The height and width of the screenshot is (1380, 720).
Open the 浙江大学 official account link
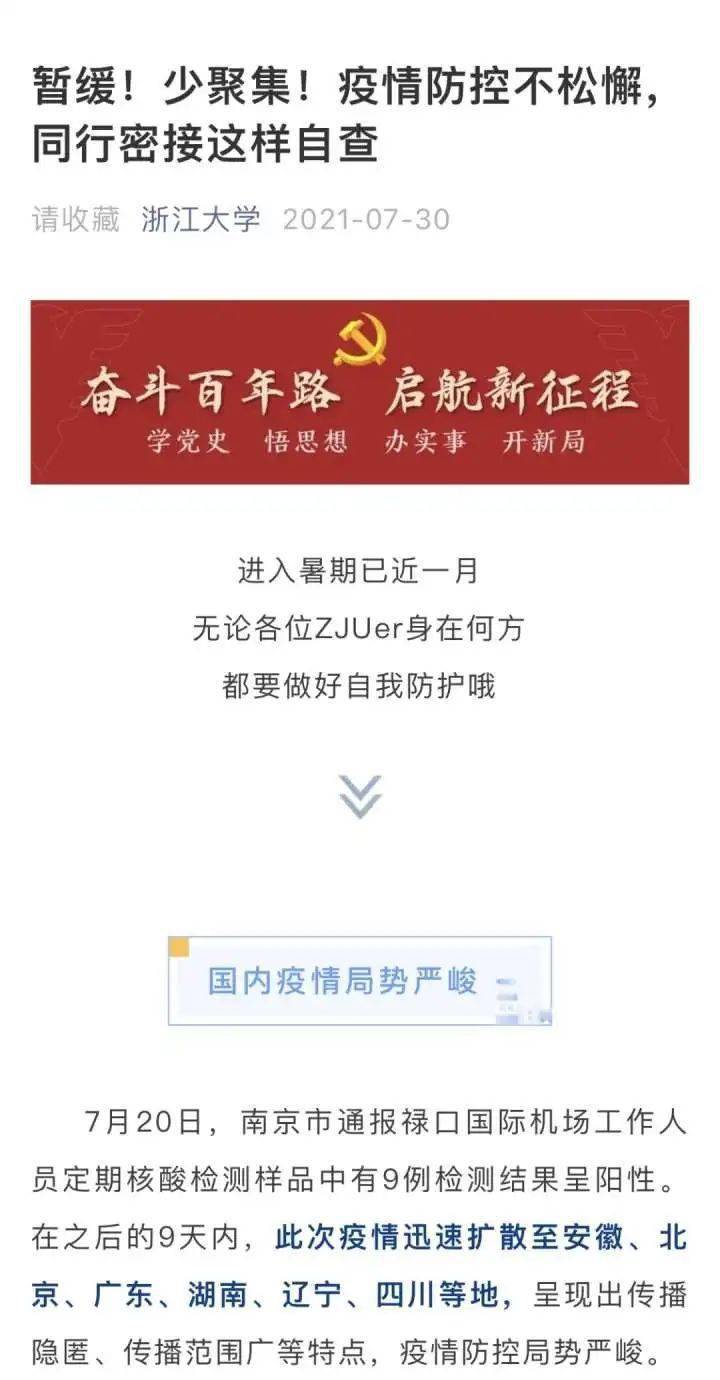tap(201, 219)
